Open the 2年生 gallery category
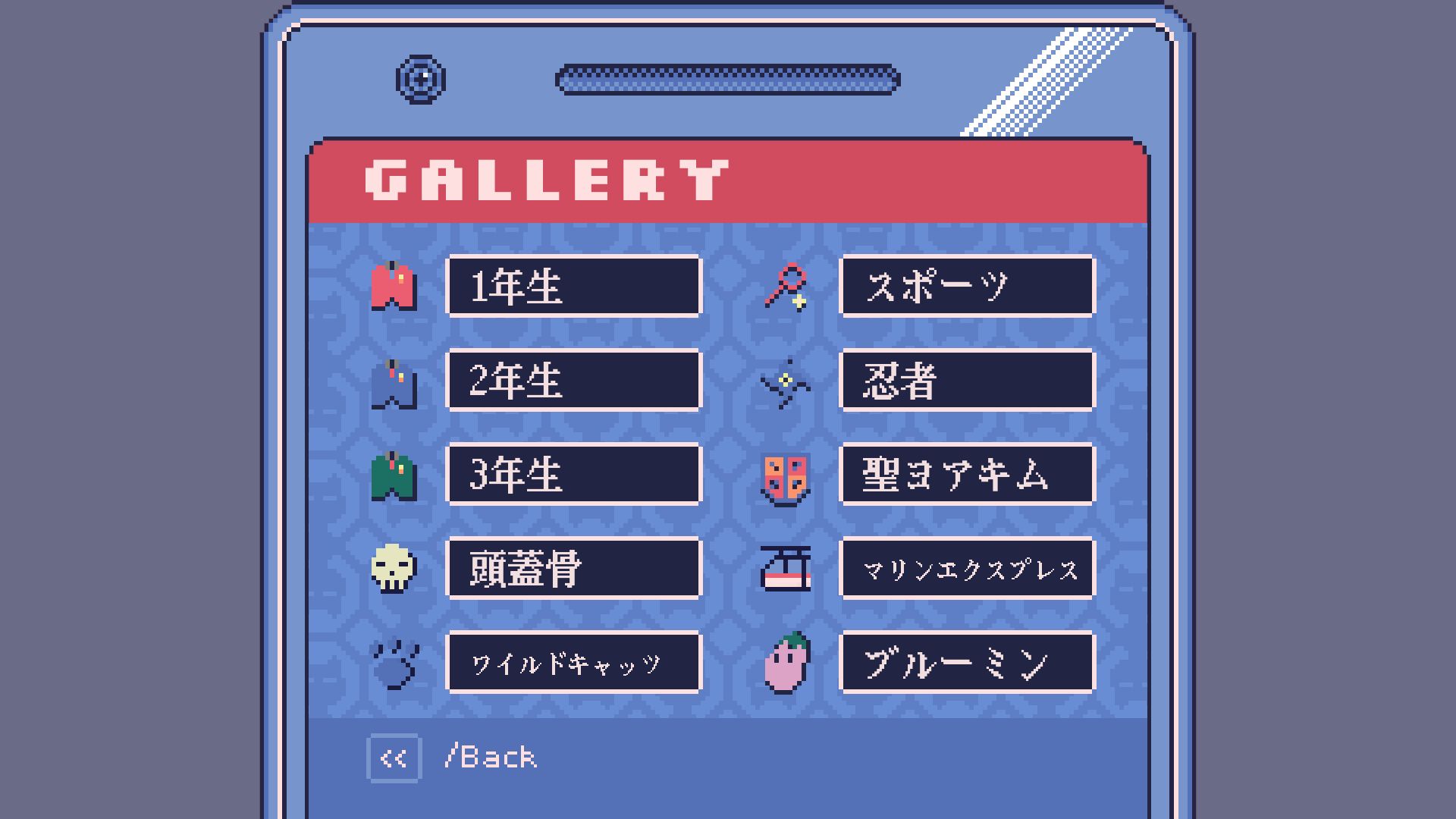This screenshot has height=819, width=1456. 573,380
